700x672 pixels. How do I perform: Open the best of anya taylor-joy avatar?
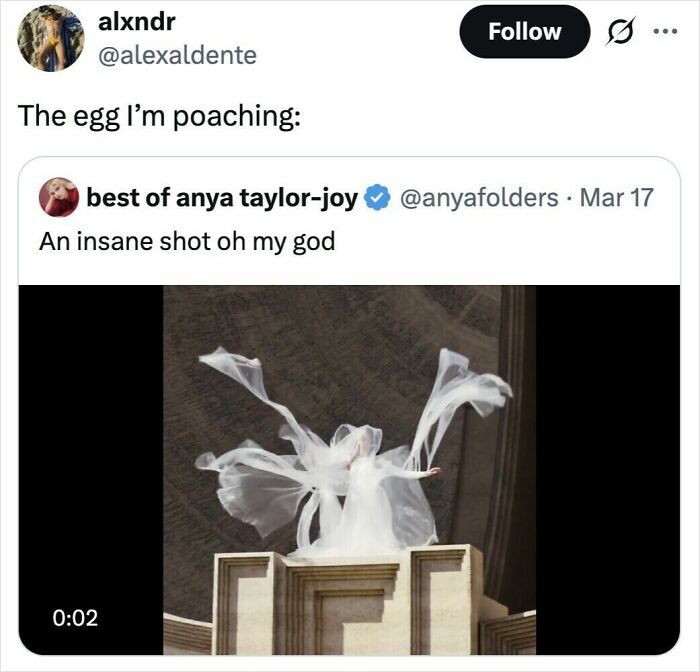[x=59, y=198]
